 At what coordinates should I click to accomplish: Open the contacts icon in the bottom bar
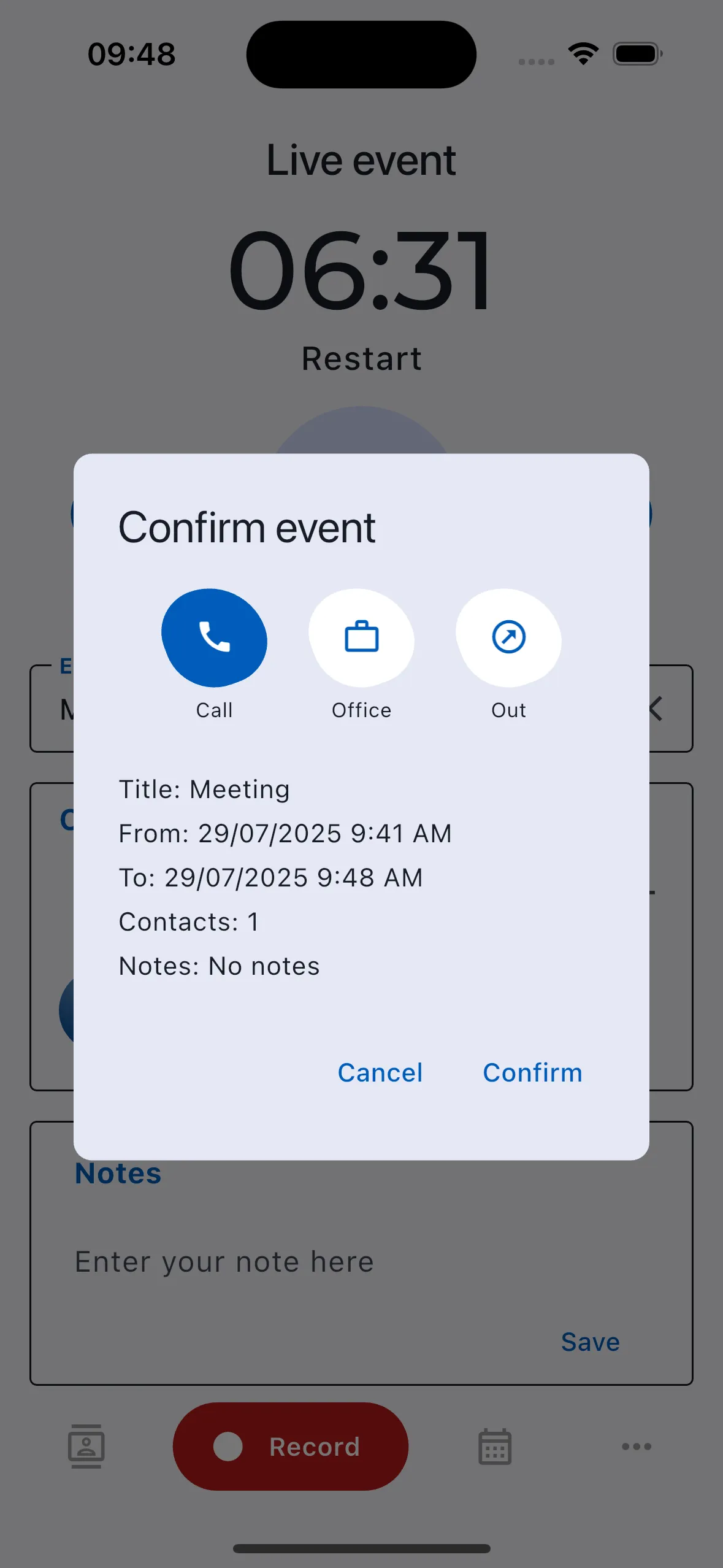86,1447
